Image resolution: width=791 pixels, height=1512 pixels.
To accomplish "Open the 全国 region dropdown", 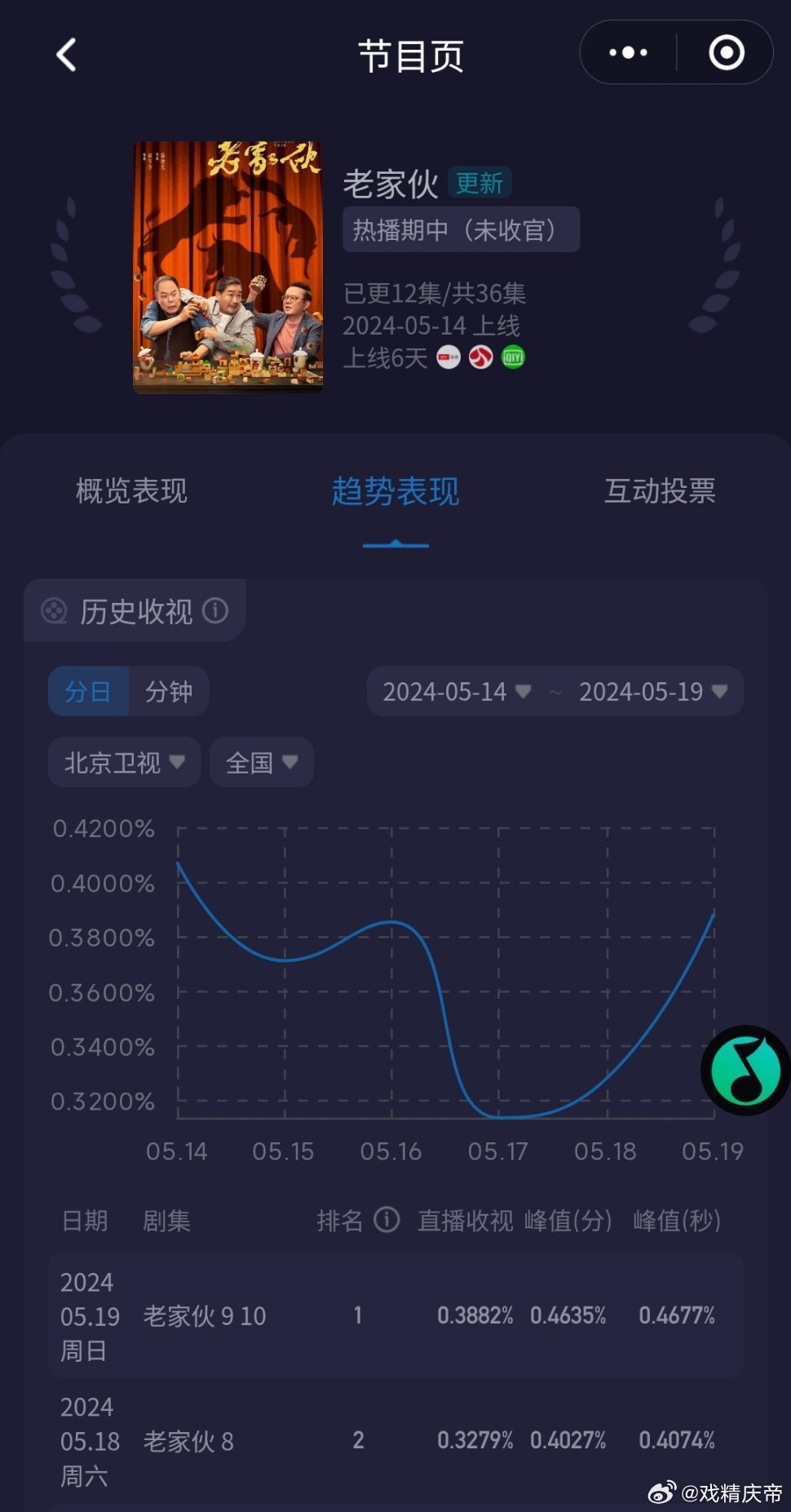I will click(x=261, y=762).
